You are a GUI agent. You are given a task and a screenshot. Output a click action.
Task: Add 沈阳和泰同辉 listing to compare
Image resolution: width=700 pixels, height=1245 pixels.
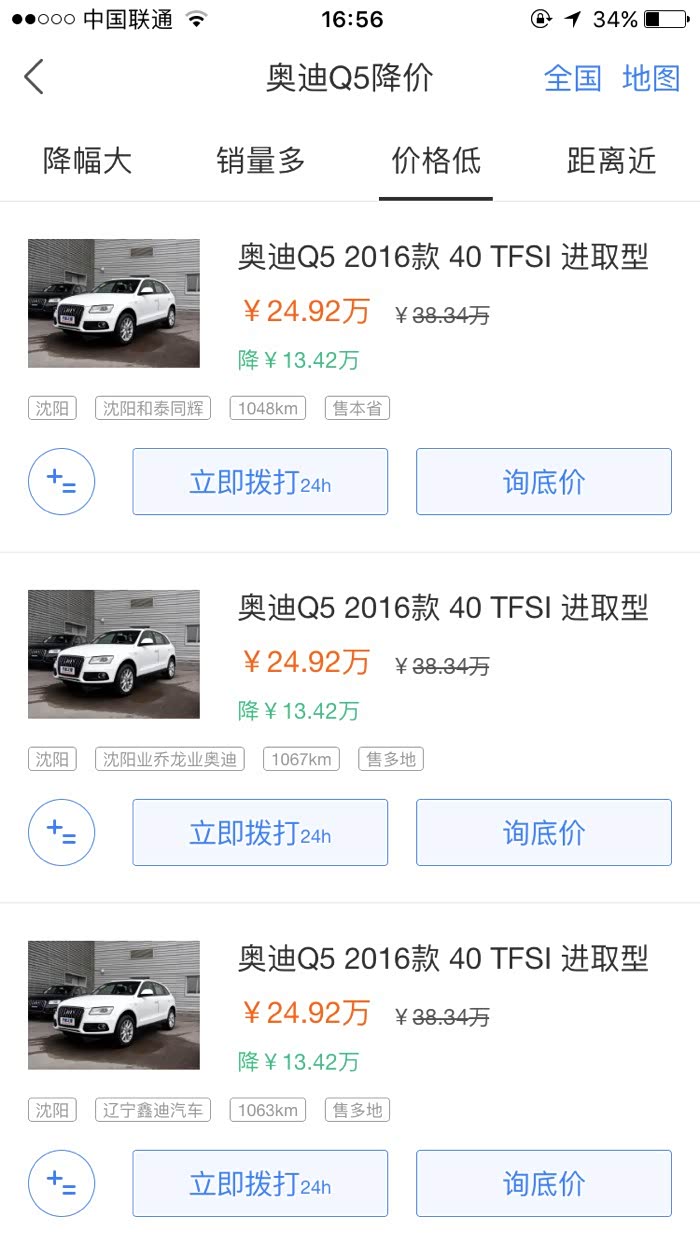click(x=61, y=482)
